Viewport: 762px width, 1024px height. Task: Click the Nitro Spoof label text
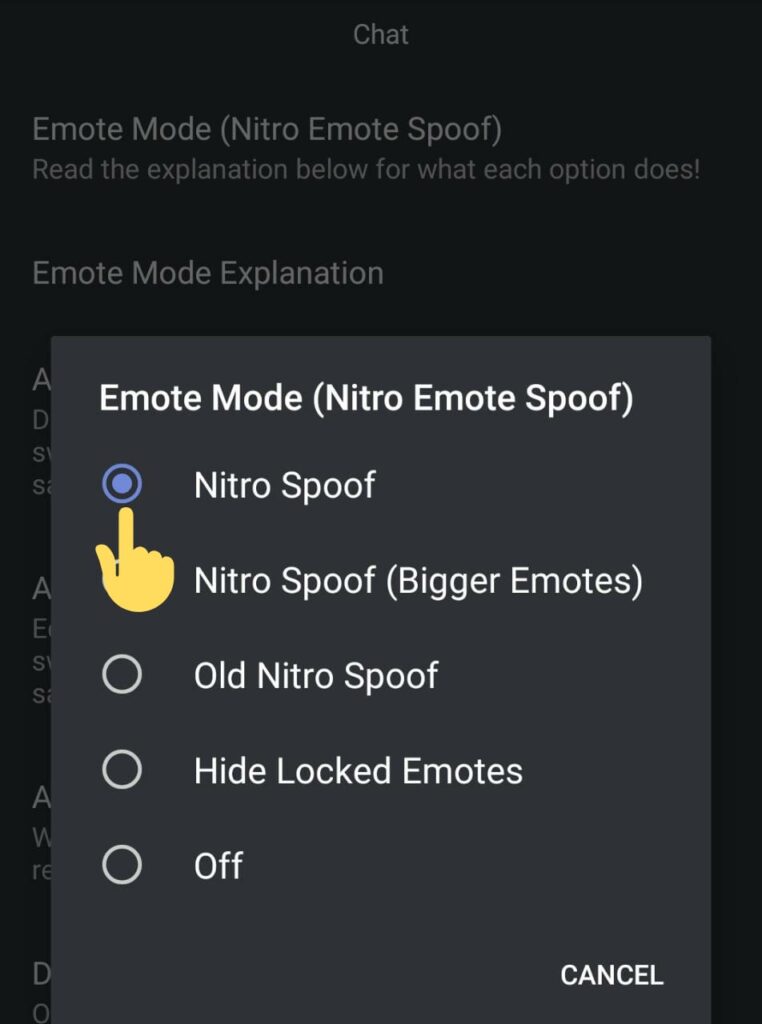tap(284, 484)
